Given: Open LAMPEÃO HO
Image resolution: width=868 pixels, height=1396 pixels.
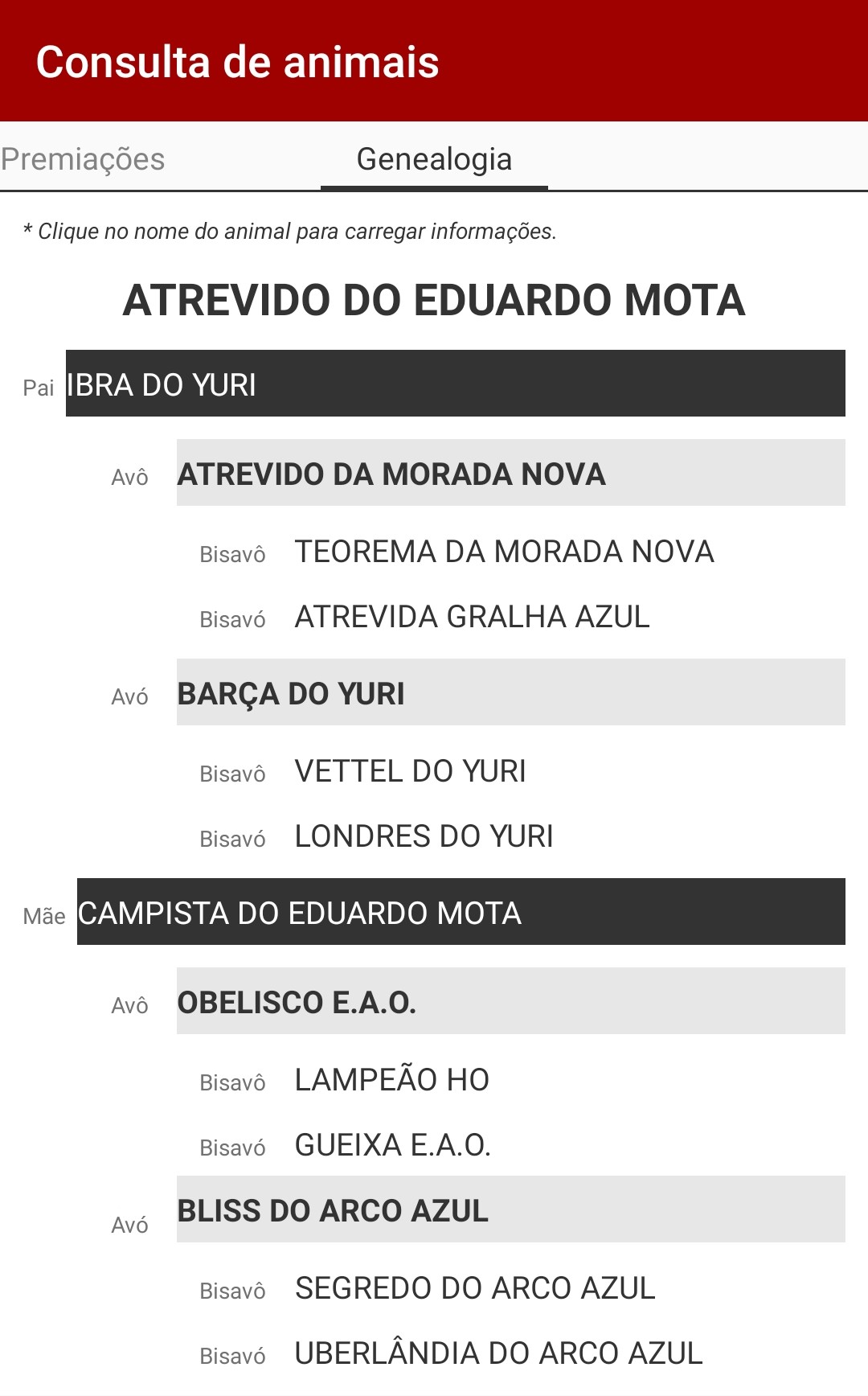Looking at the screenshot, I should pyautogui.click(x=392, y=1080).
